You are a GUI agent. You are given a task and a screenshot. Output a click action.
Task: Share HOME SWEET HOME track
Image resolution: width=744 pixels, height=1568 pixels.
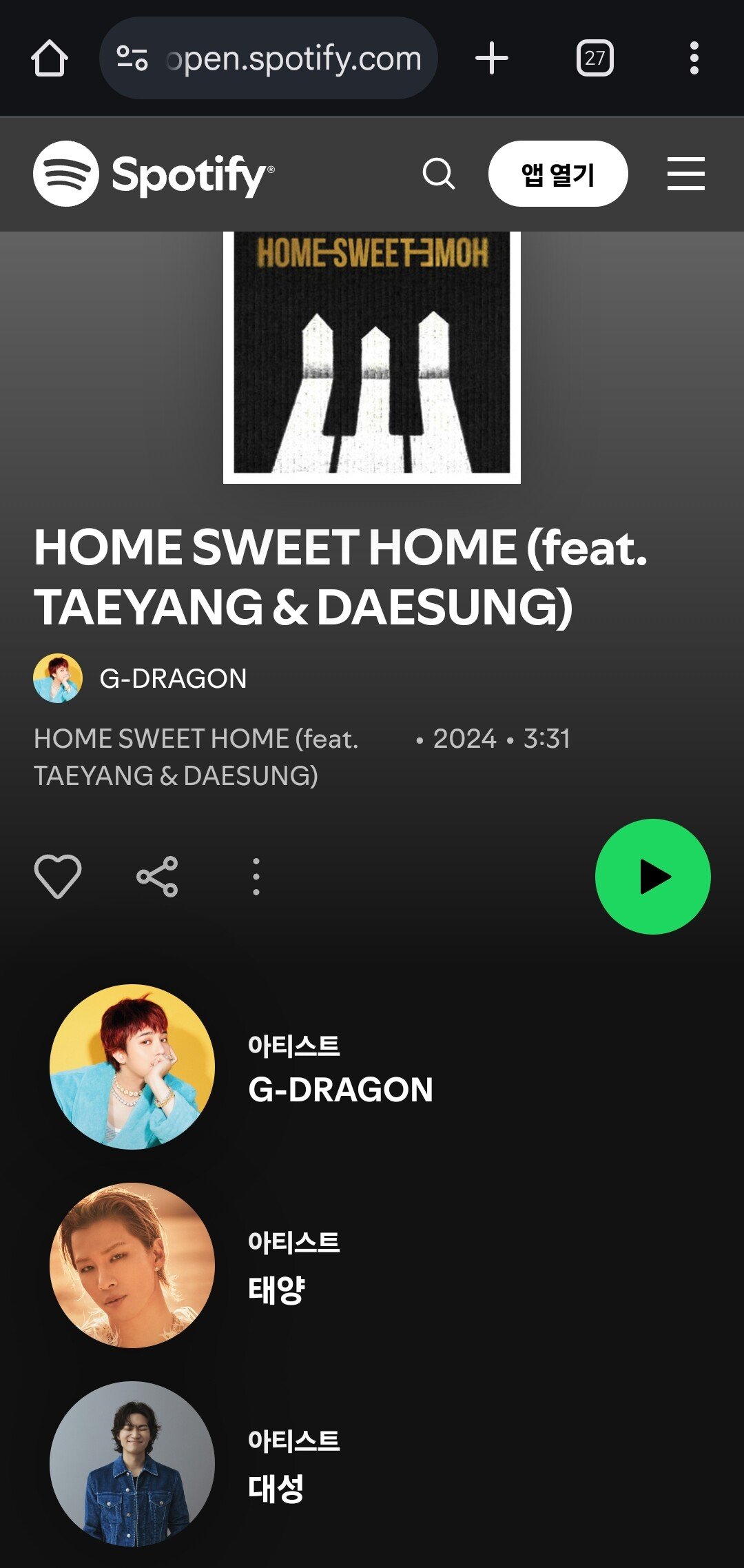point(157,877)
